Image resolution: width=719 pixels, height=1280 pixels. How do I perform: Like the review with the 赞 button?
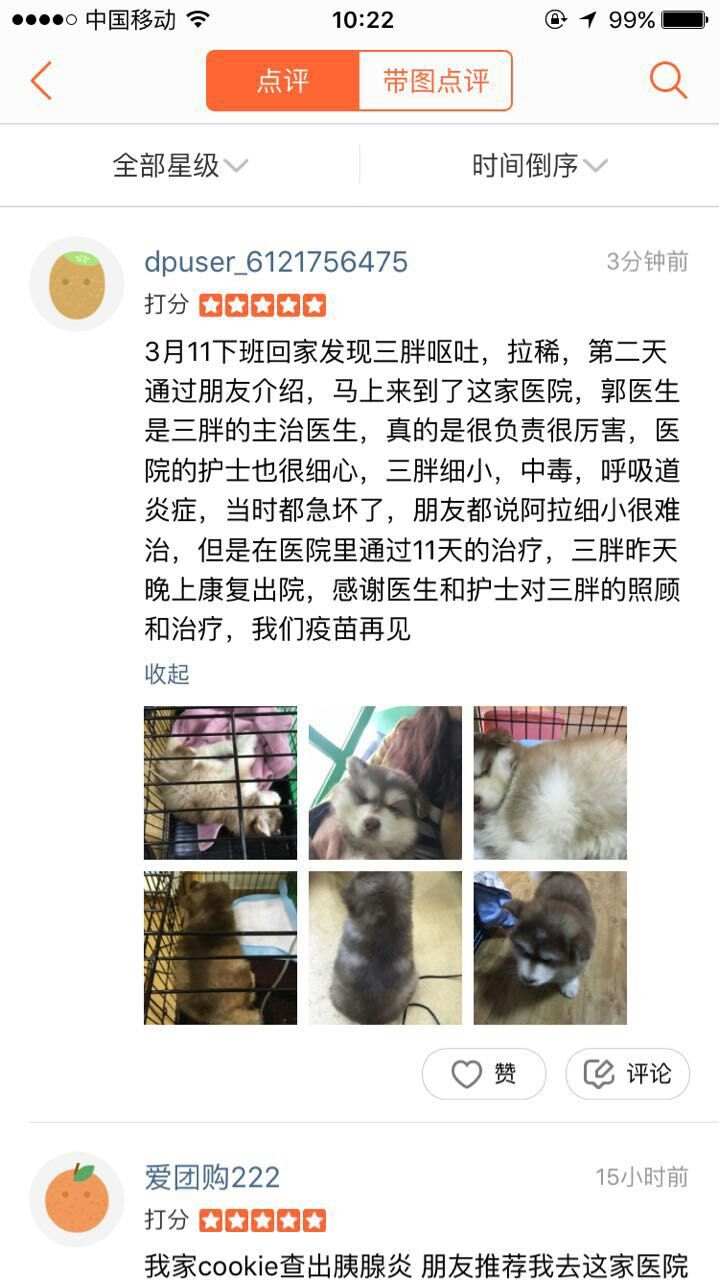(484, 1074)
